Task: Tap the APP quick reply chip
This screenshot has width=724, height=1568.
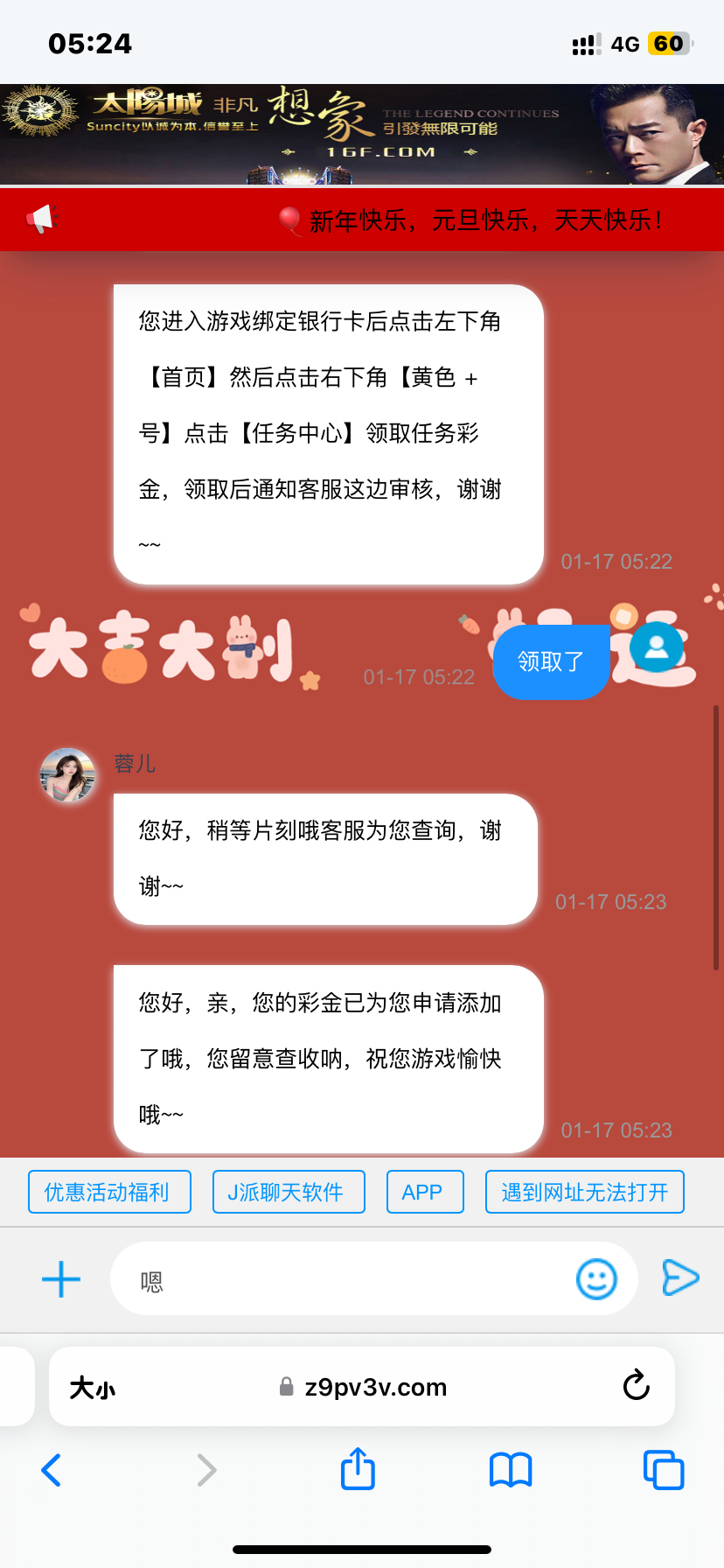Action: [425, 1192]
